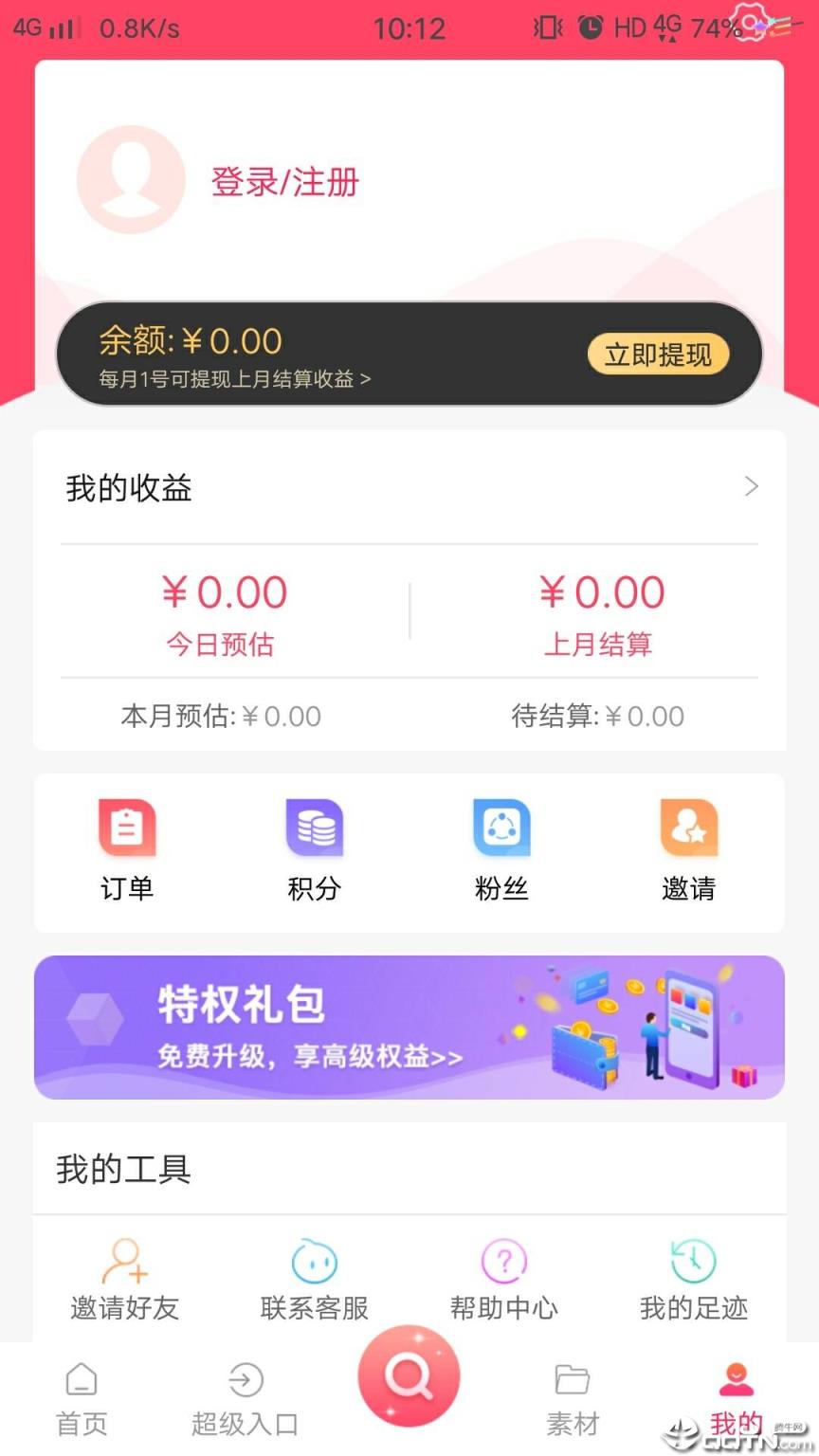
Task: Tap the central search icon in bottom bar
Action: [x=409, y=1377]
